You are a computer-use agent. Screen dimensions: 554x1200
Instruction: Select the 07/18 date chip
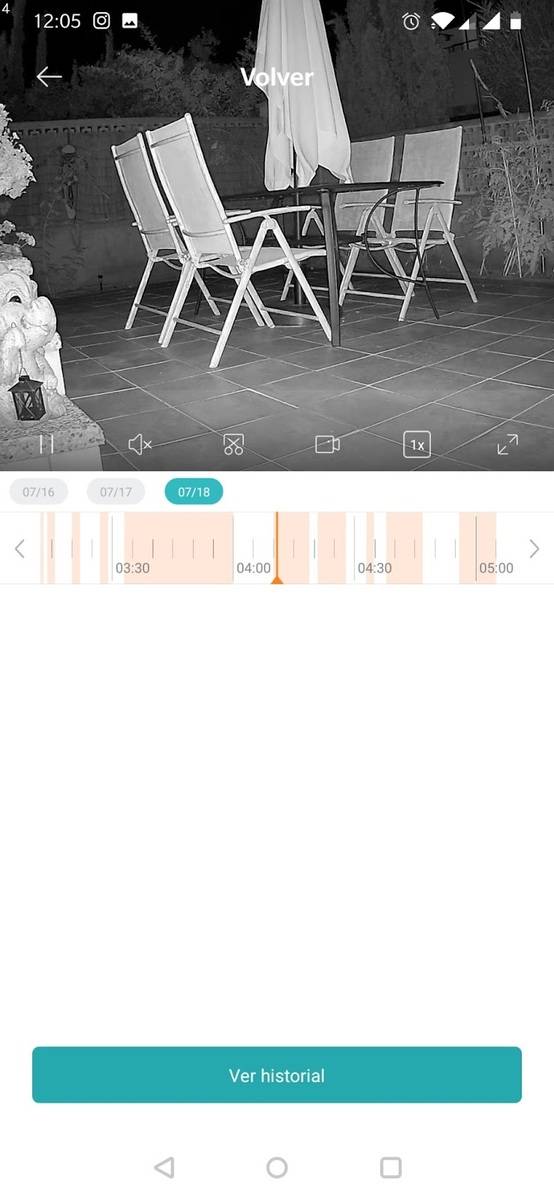coord(194,492)
